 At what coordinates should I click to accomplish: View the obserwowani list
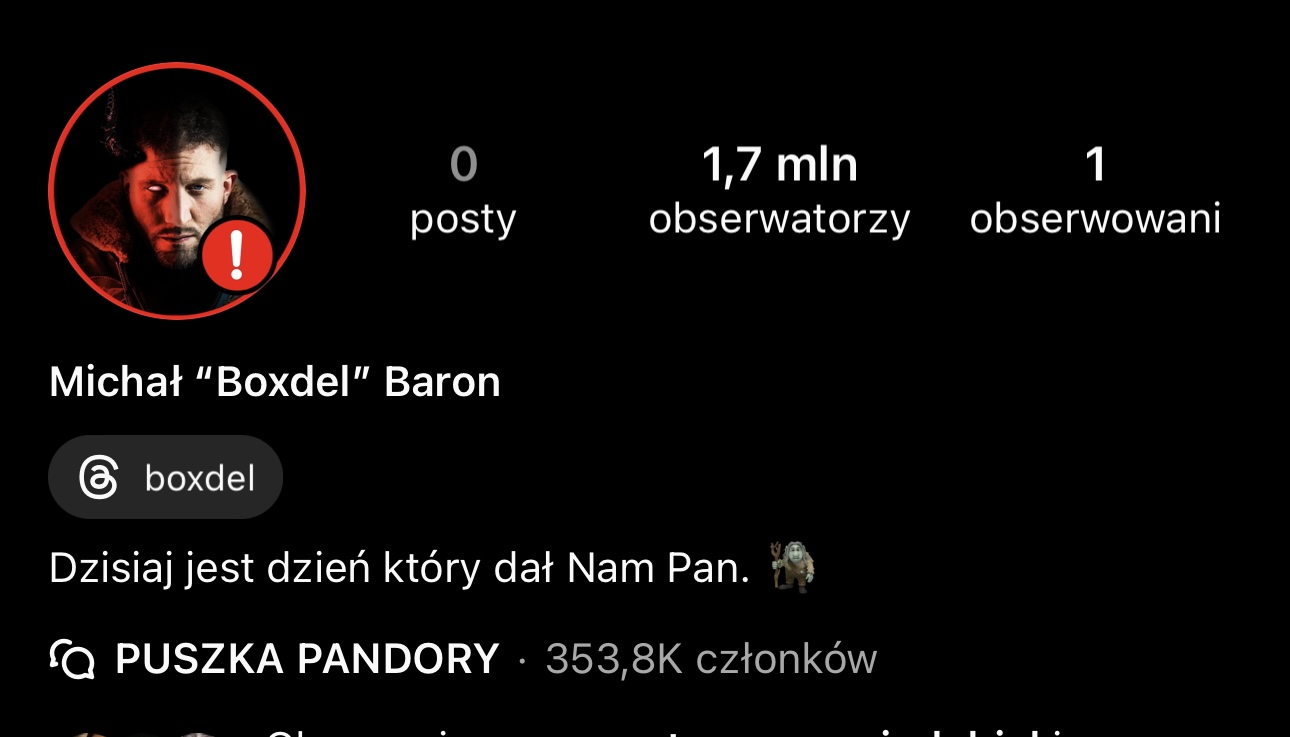(x=1095, y=190)
